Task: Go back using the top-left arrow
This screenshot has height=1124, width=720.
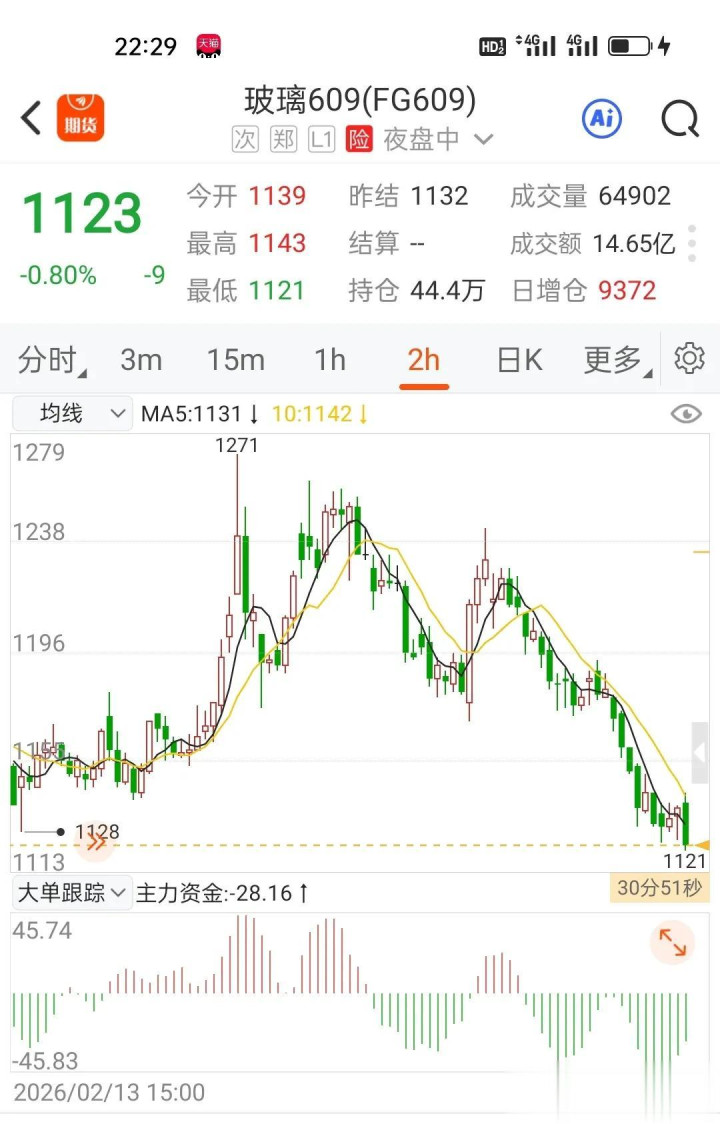Action: coord(32,118)
